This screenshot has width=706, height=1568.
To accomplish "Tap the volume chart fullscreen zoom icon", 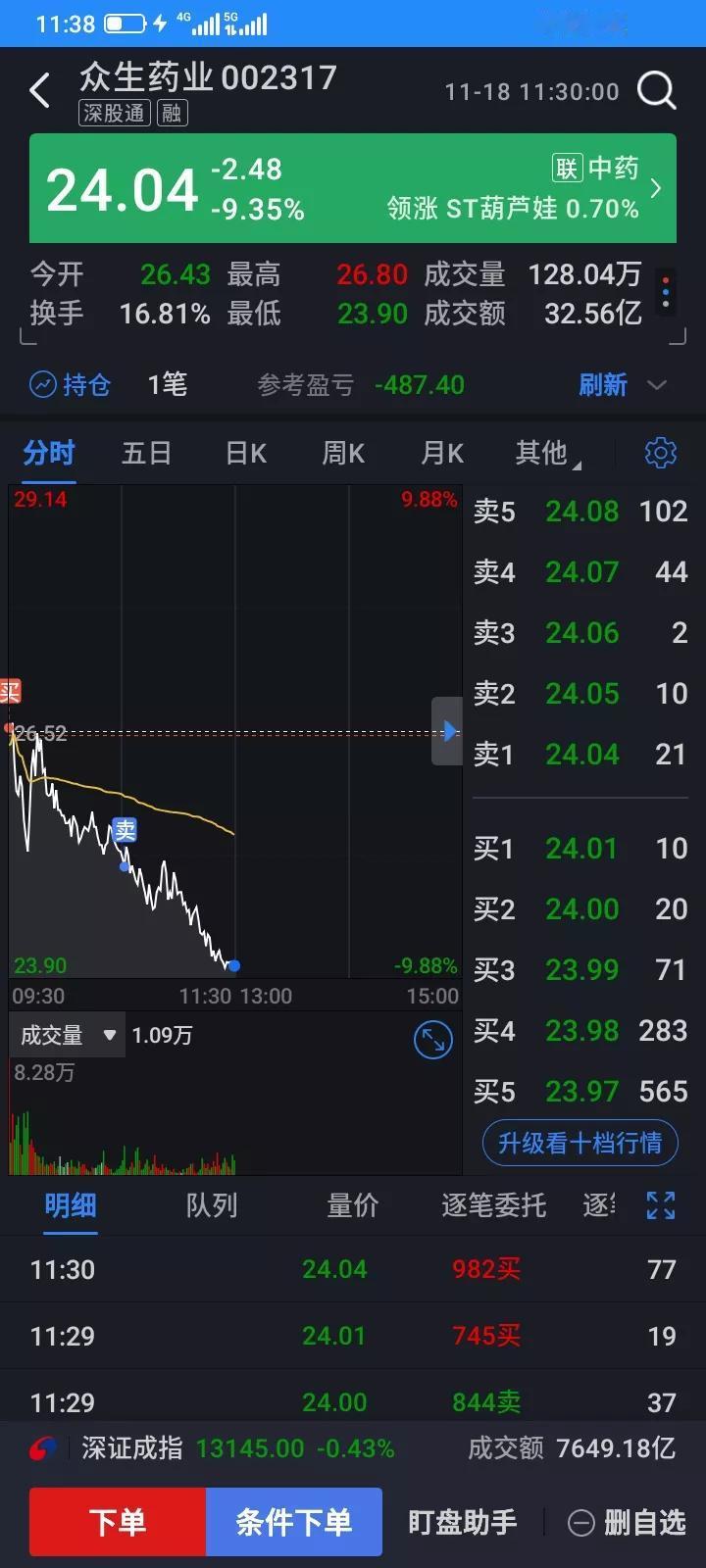I will tap(431, 1040).
